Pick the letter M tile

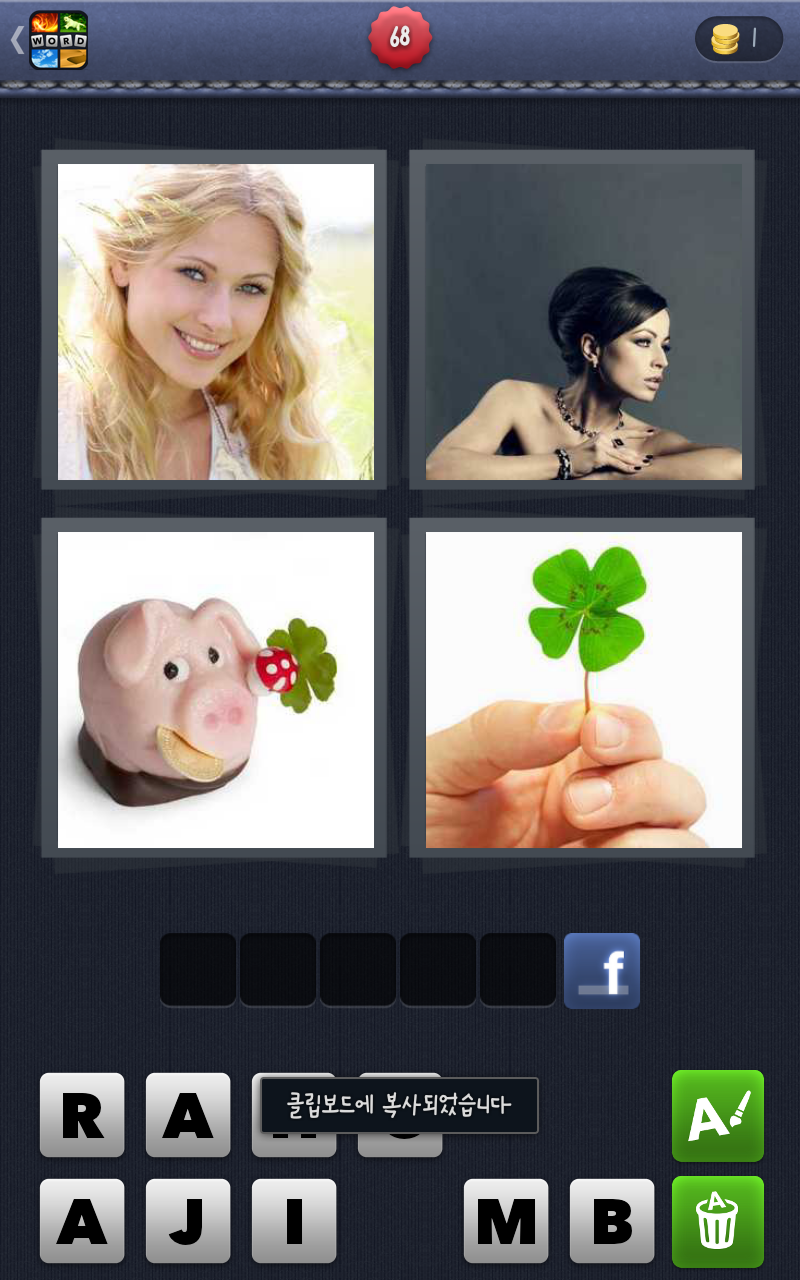click(506, 1220)
